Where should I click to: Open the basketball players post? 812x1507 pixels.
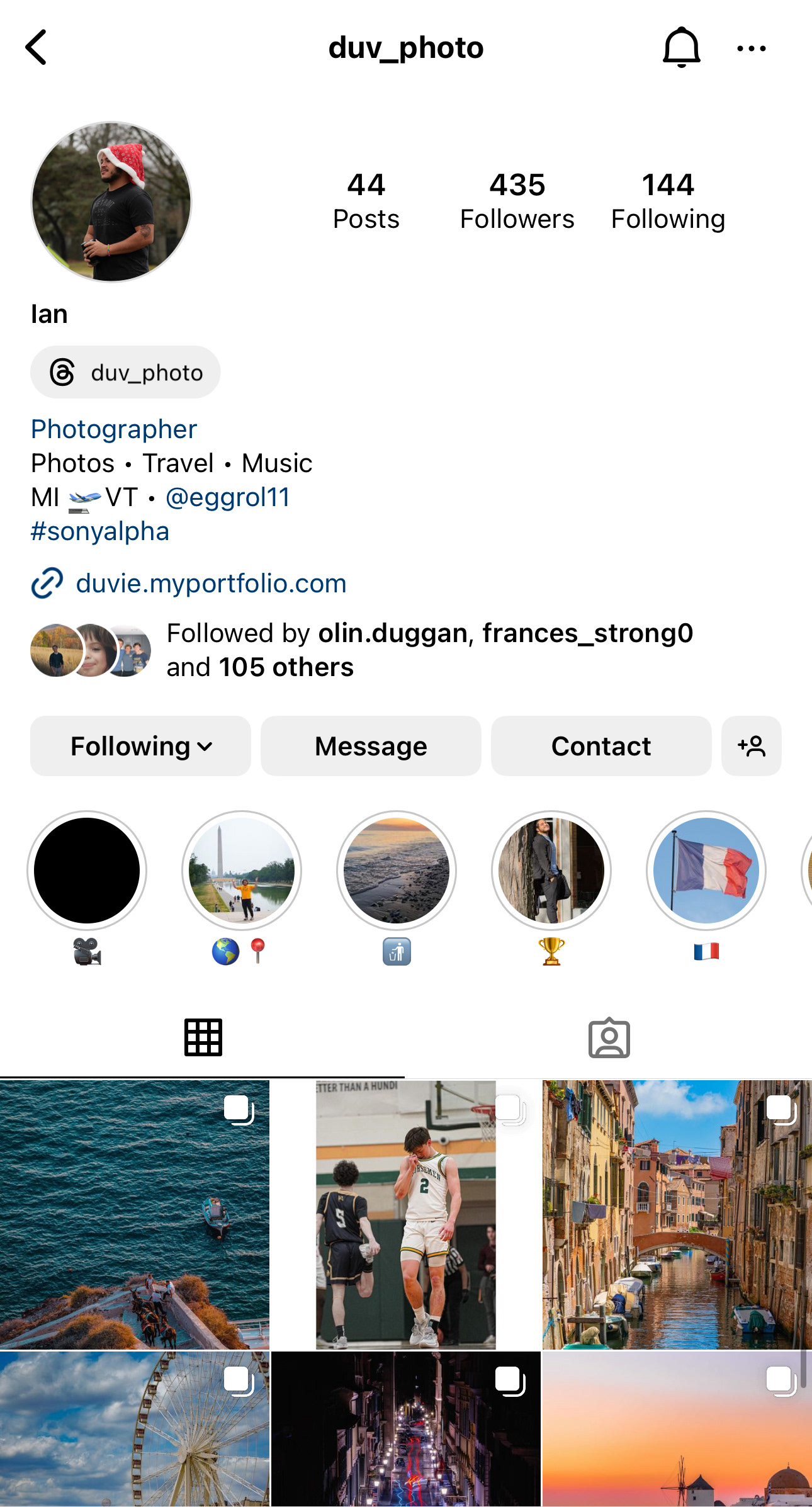click(405, 1214)
